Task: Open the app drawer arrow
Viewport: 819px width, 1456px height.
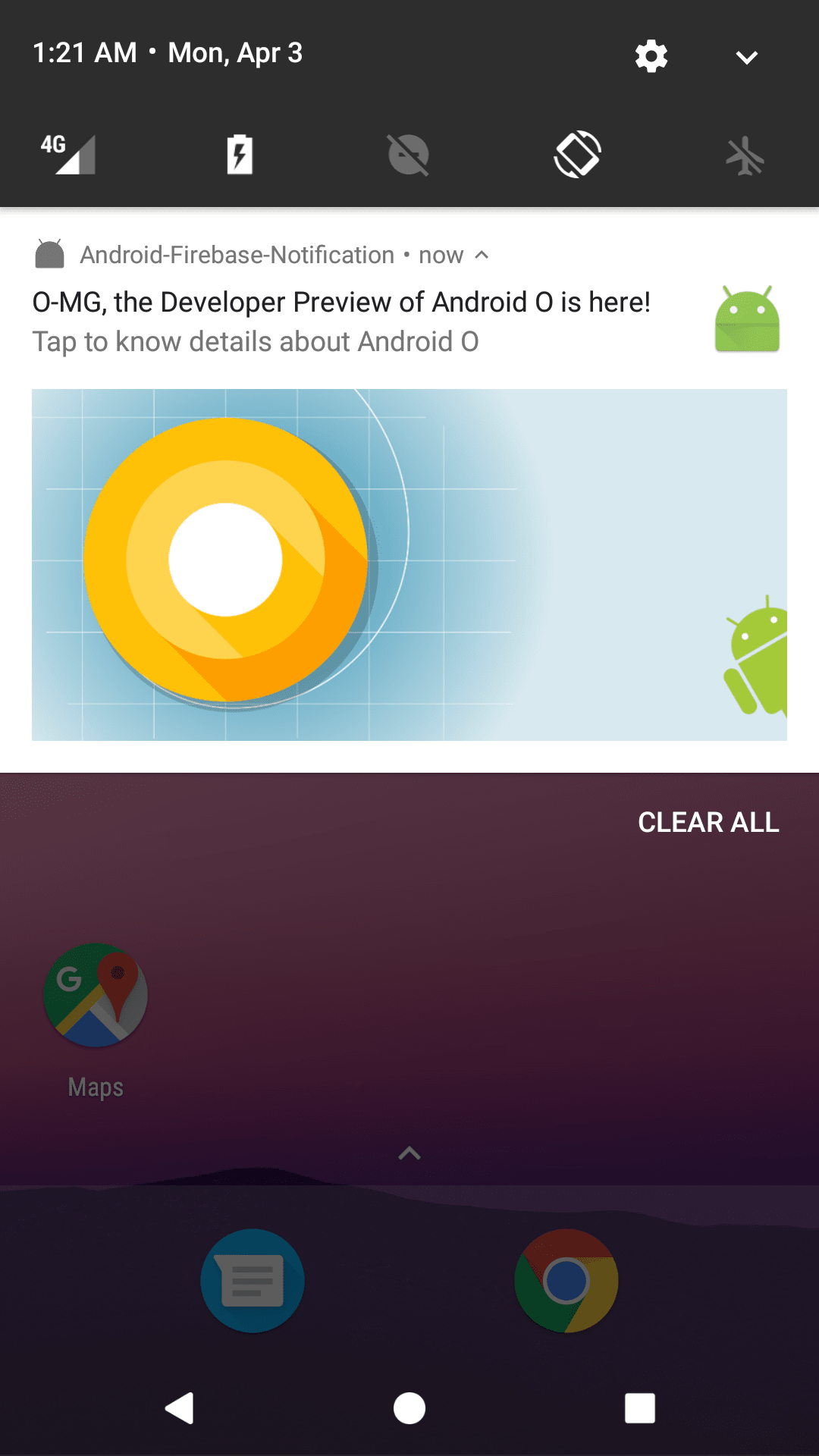Action: (409, 1153)
